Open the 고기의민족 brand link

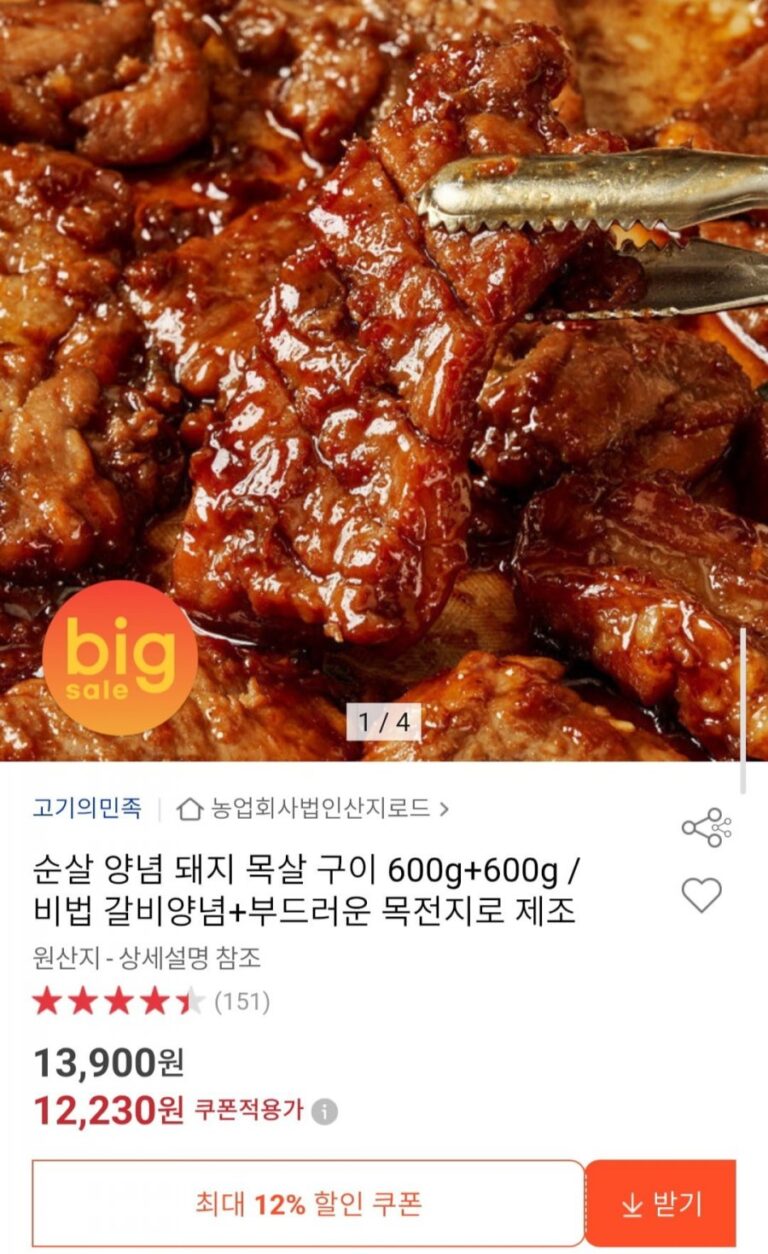[x=87, y=808]
